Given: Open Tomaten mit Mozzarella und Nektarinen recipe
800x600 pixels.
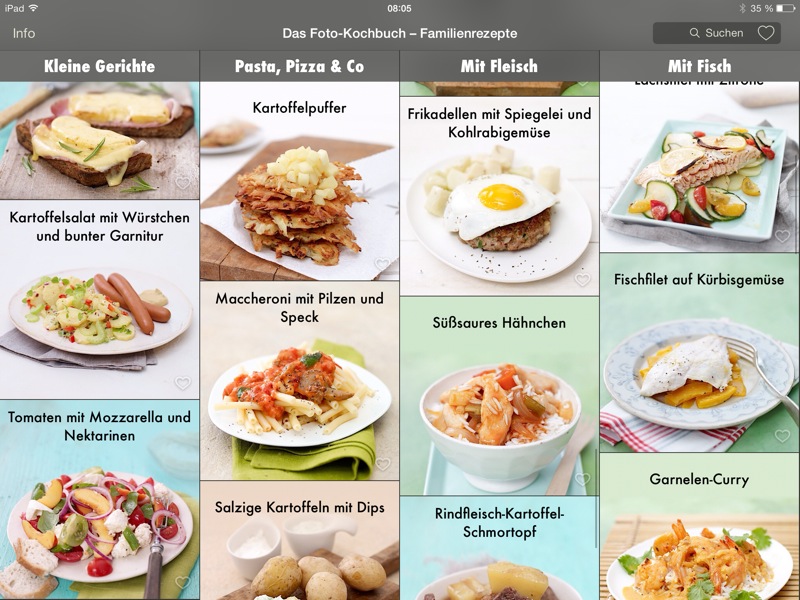Looking at the screenshot, I should 99,500.
